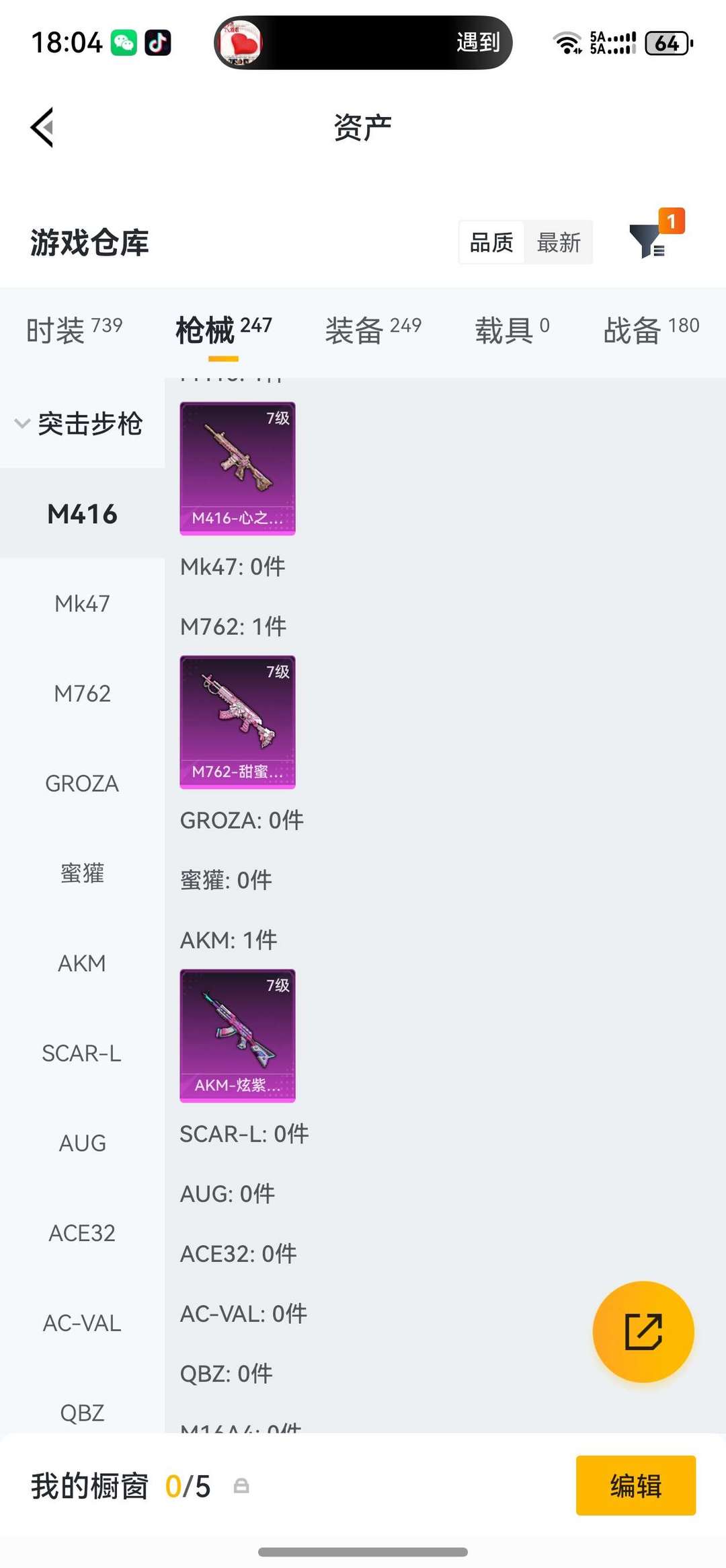The height and width of the screenshot is (1568, 726).
Task: Tap the Wi-Fi icon in status bar
Action: pyautogui.click(x=568, y=42)
